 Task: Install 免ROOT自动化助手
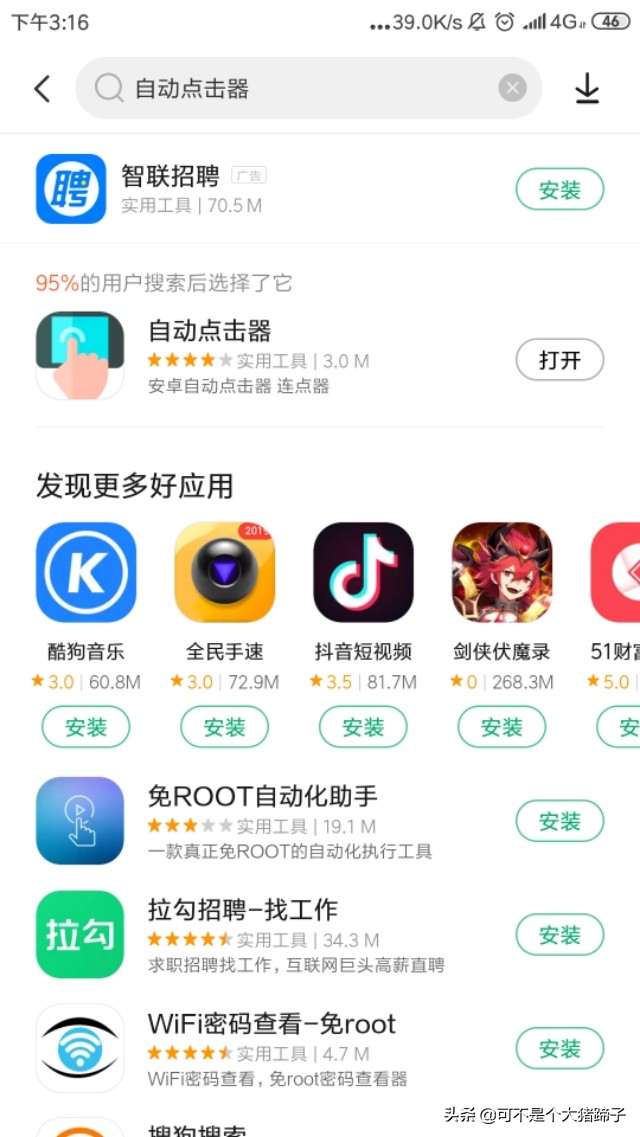[x=559, y=821]
